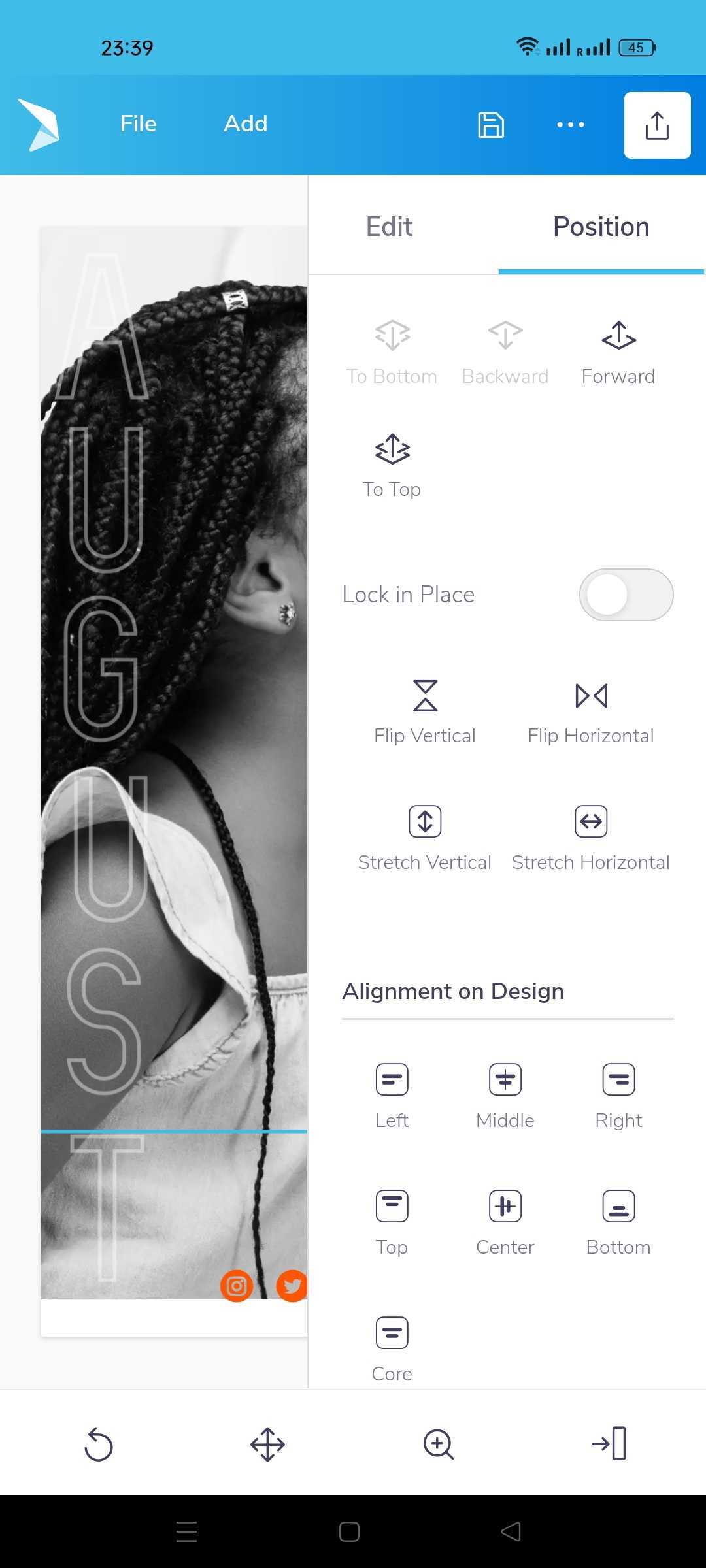
Task: Tap the zoom in magnifier
Action: 438,1444
